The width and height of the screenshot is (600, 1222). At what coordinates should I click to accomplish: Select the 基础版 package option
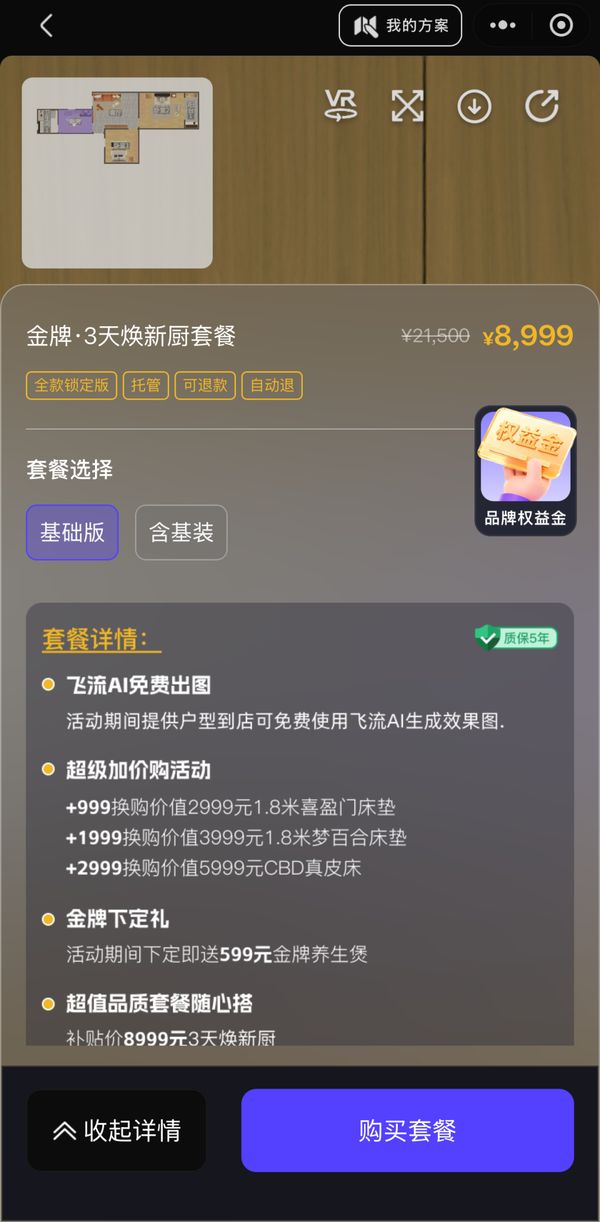[x=72, y=532]
